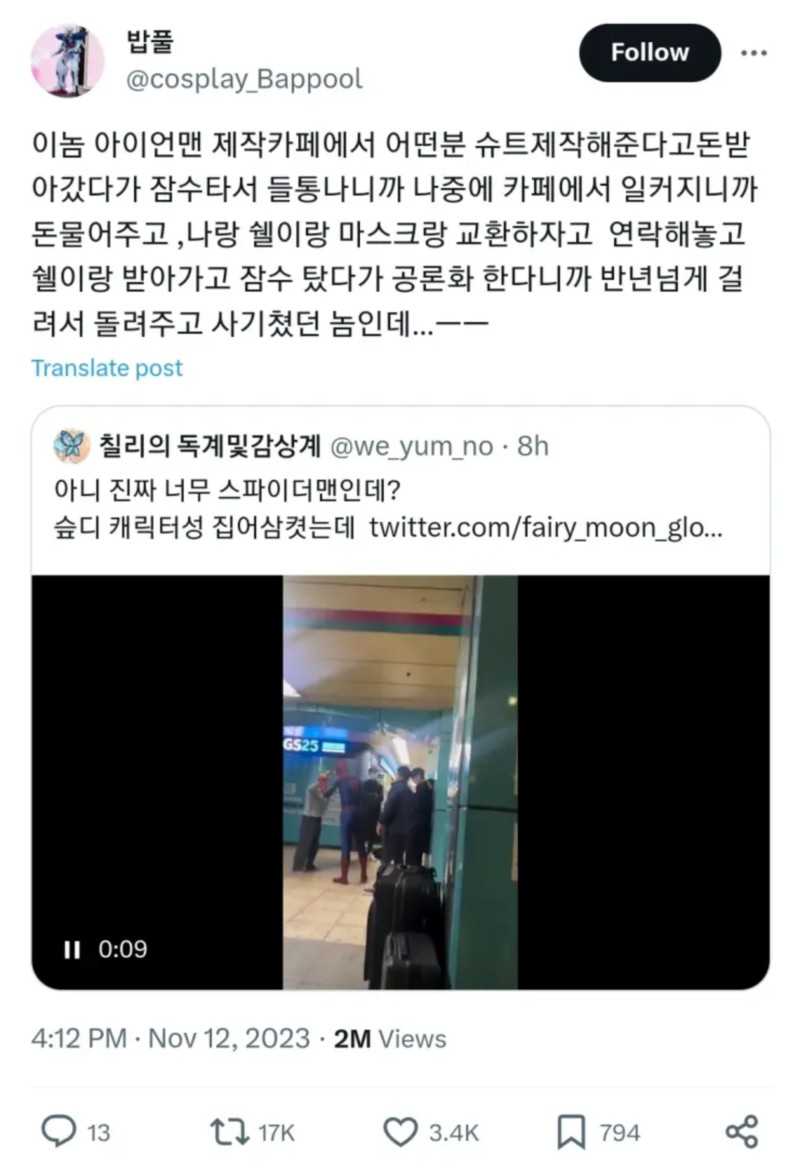Open the post's overflow menu
800x1169 pixels.
point(753,53)
